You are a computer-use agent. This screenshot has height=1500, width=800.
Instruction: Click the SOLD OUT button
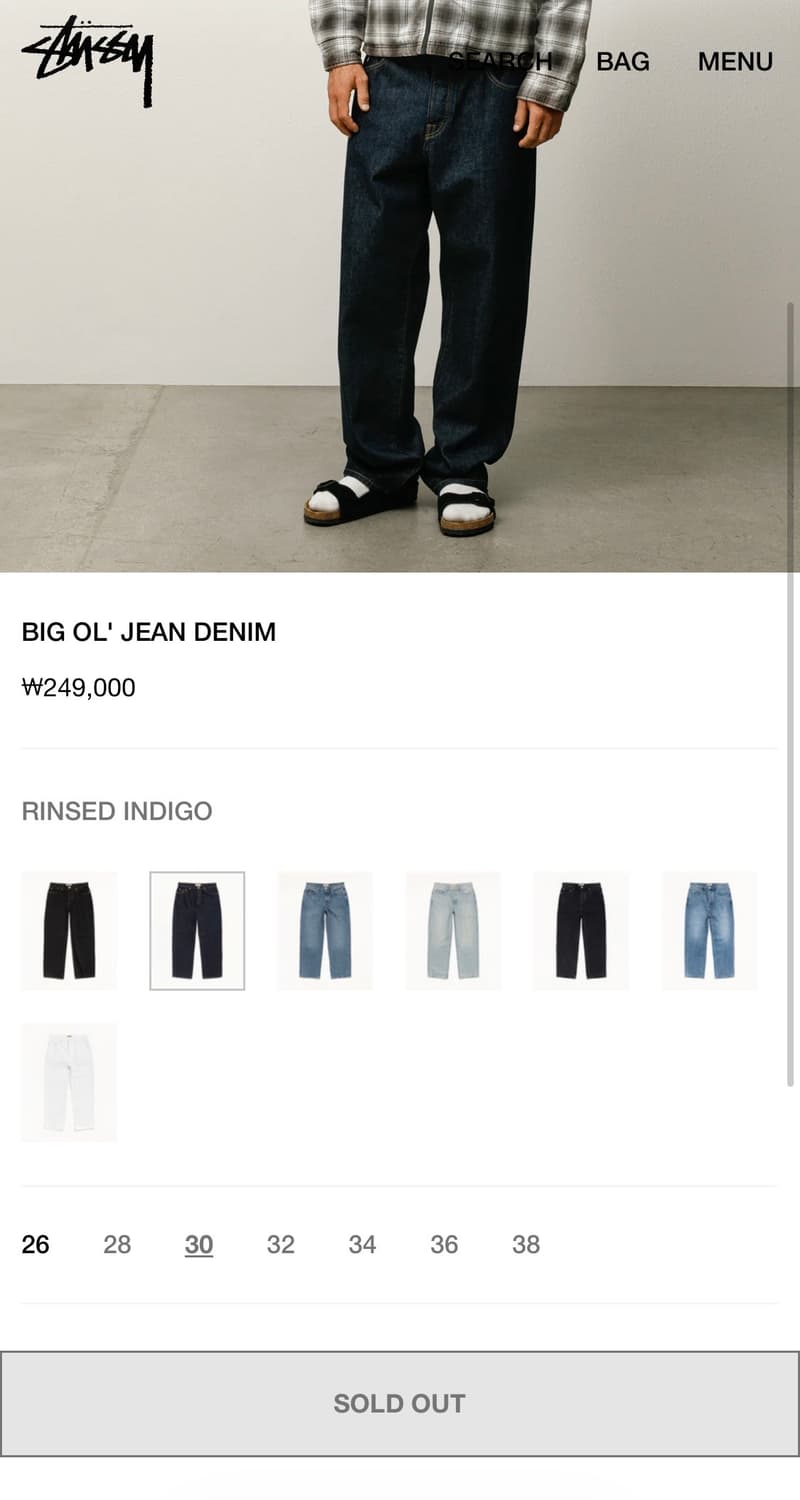click(400, 1403)
